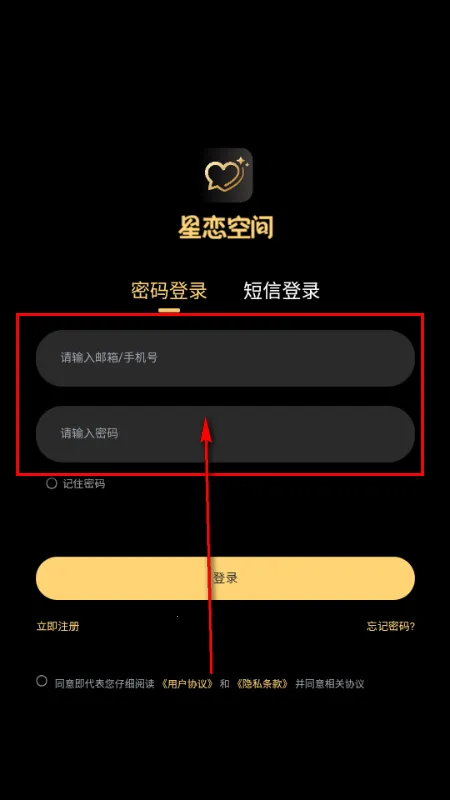Open the 忘记密码? link
Viewport: 450px width, 800px height.
click(390, 627)
